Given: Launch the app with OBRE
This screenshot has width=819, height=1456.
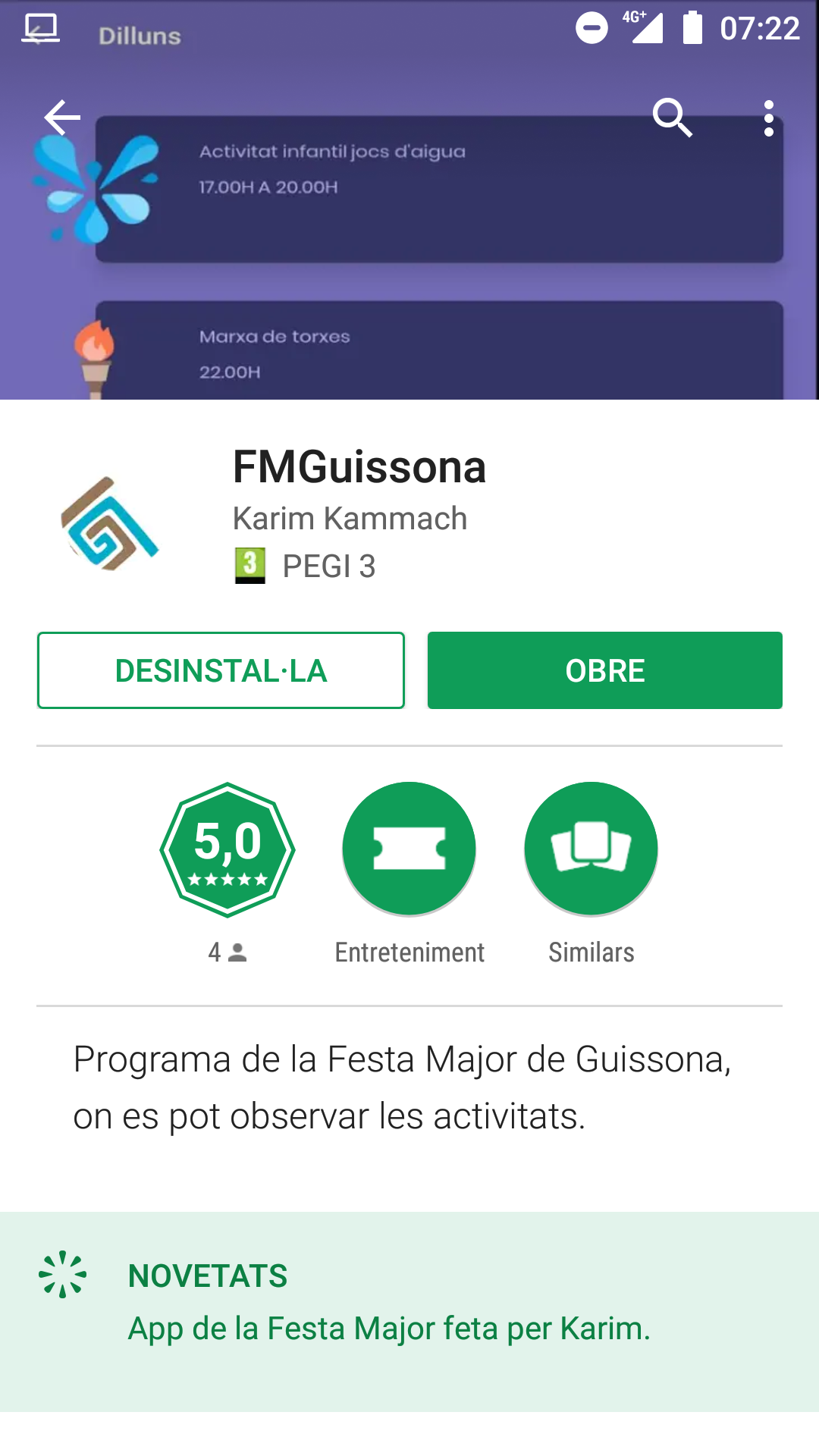Looking at the screenshot, I should (604, 670).
